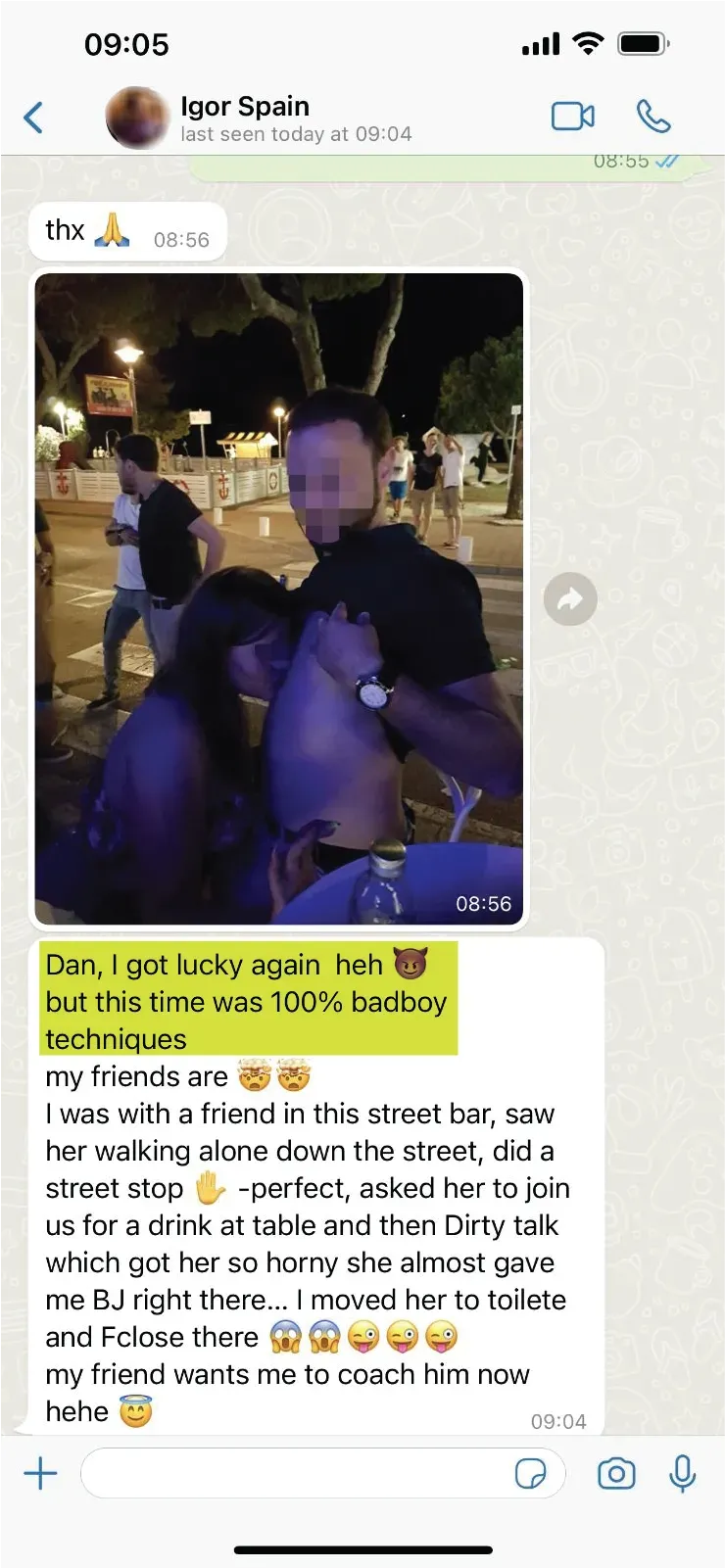Image resolution: width=725 pixels, height=1568 pixels.
Task: Start a voice call with Igor Spain
Action: pyautogui.click(x=653, y=117)
